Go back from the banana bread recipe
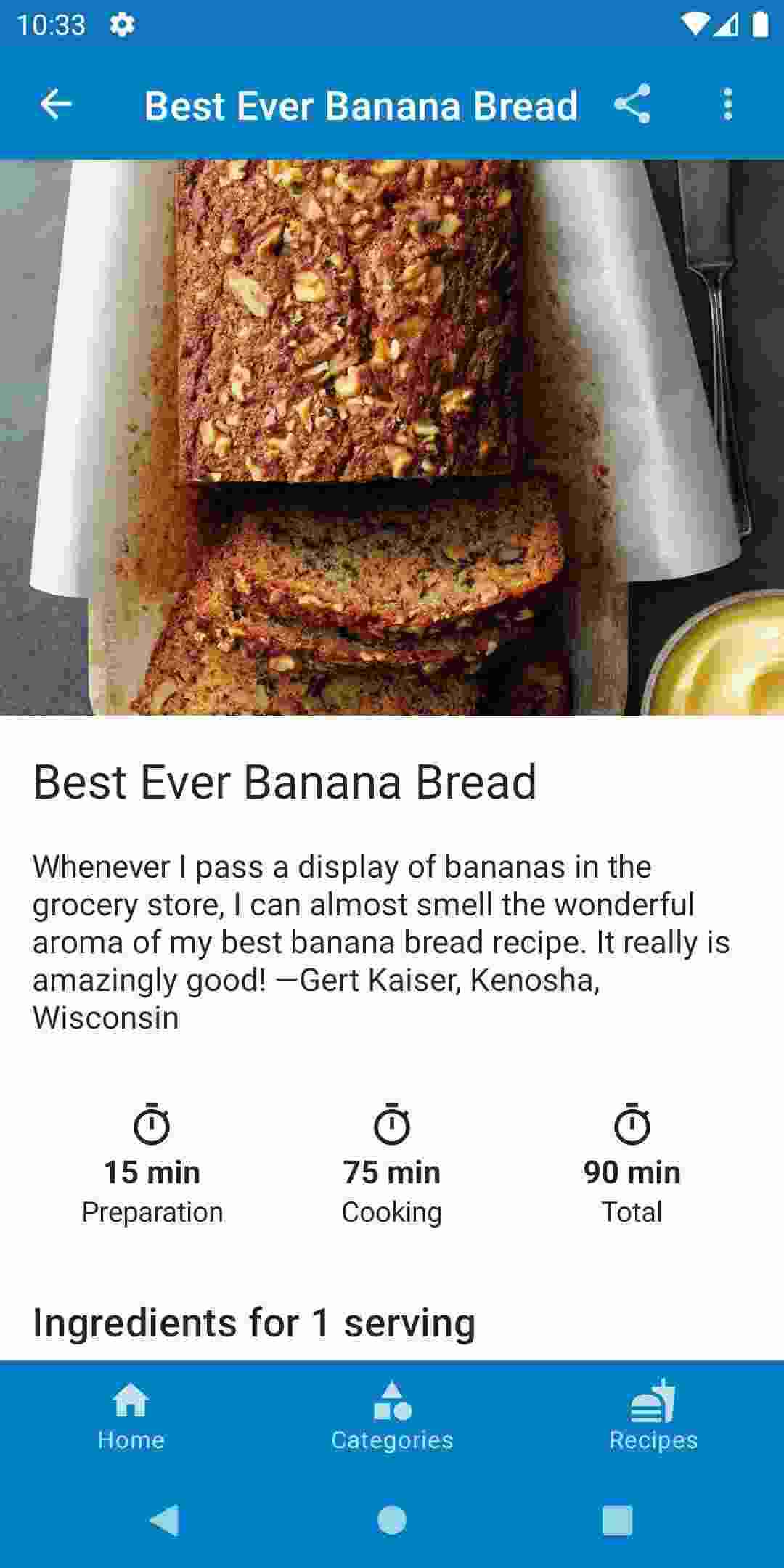The image size is (784, 1568). click(55, 105)
